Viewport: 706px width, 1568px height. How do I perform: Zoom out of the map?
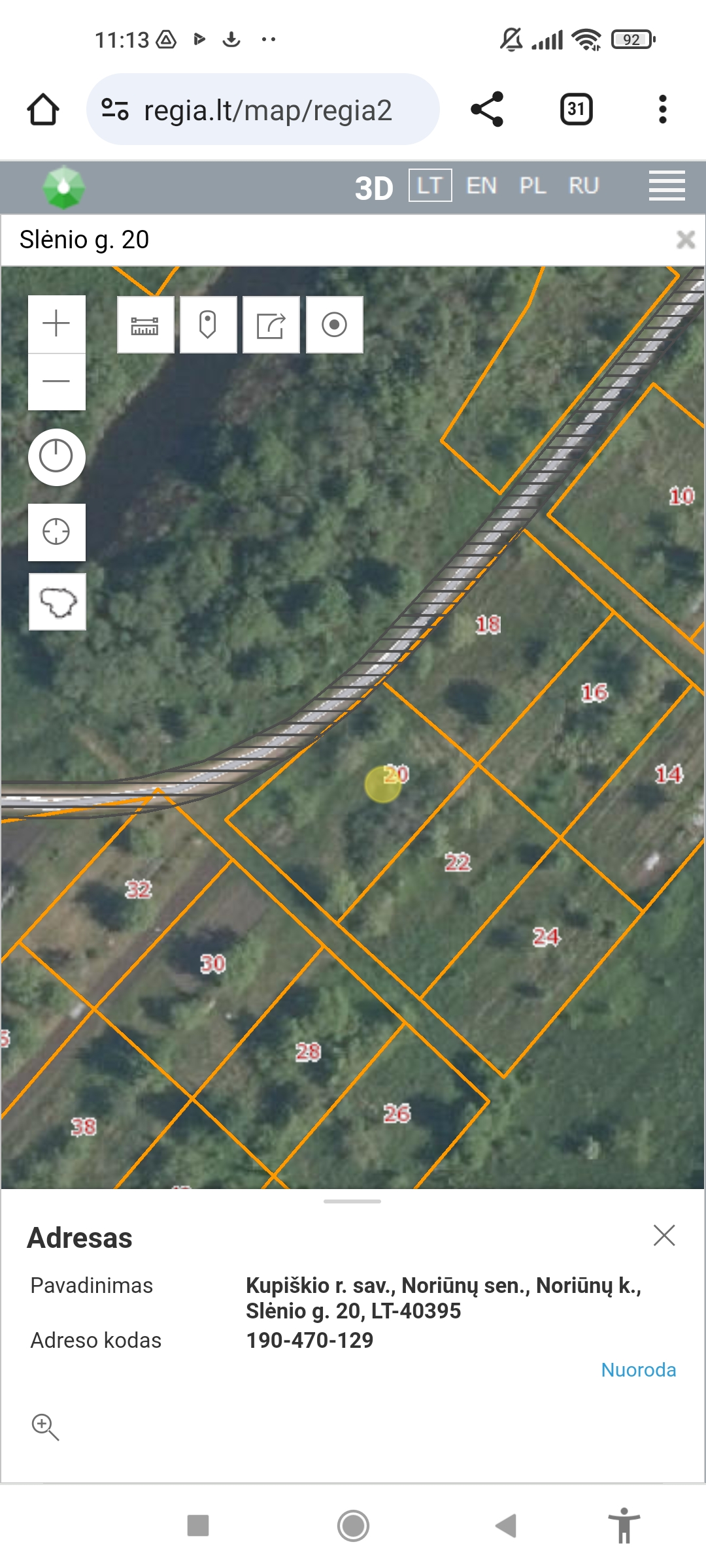click(57, 382)
